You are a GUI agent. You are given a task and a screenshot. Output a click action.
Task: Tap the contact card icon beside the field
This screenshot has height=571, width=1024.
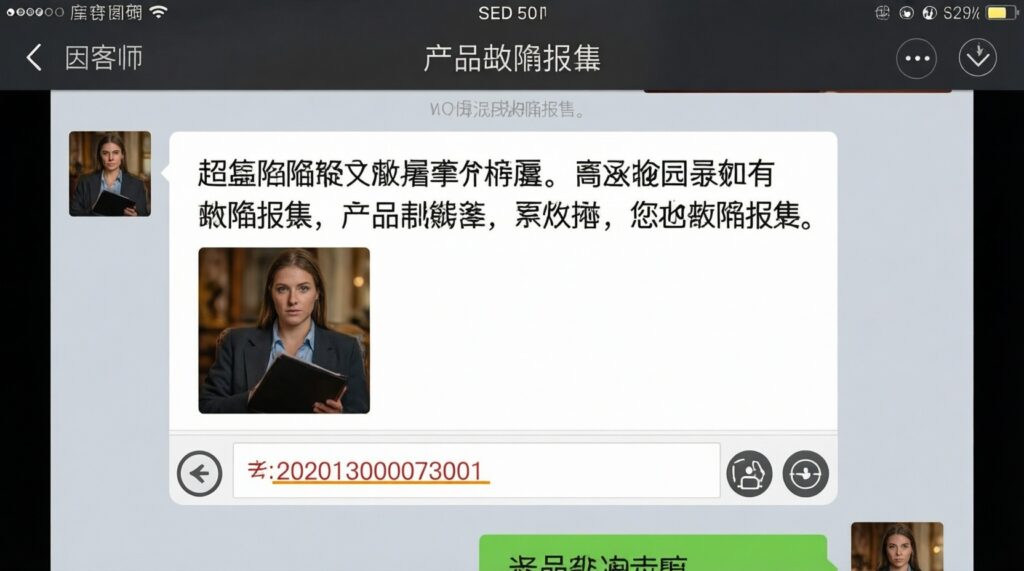point(750,473)
